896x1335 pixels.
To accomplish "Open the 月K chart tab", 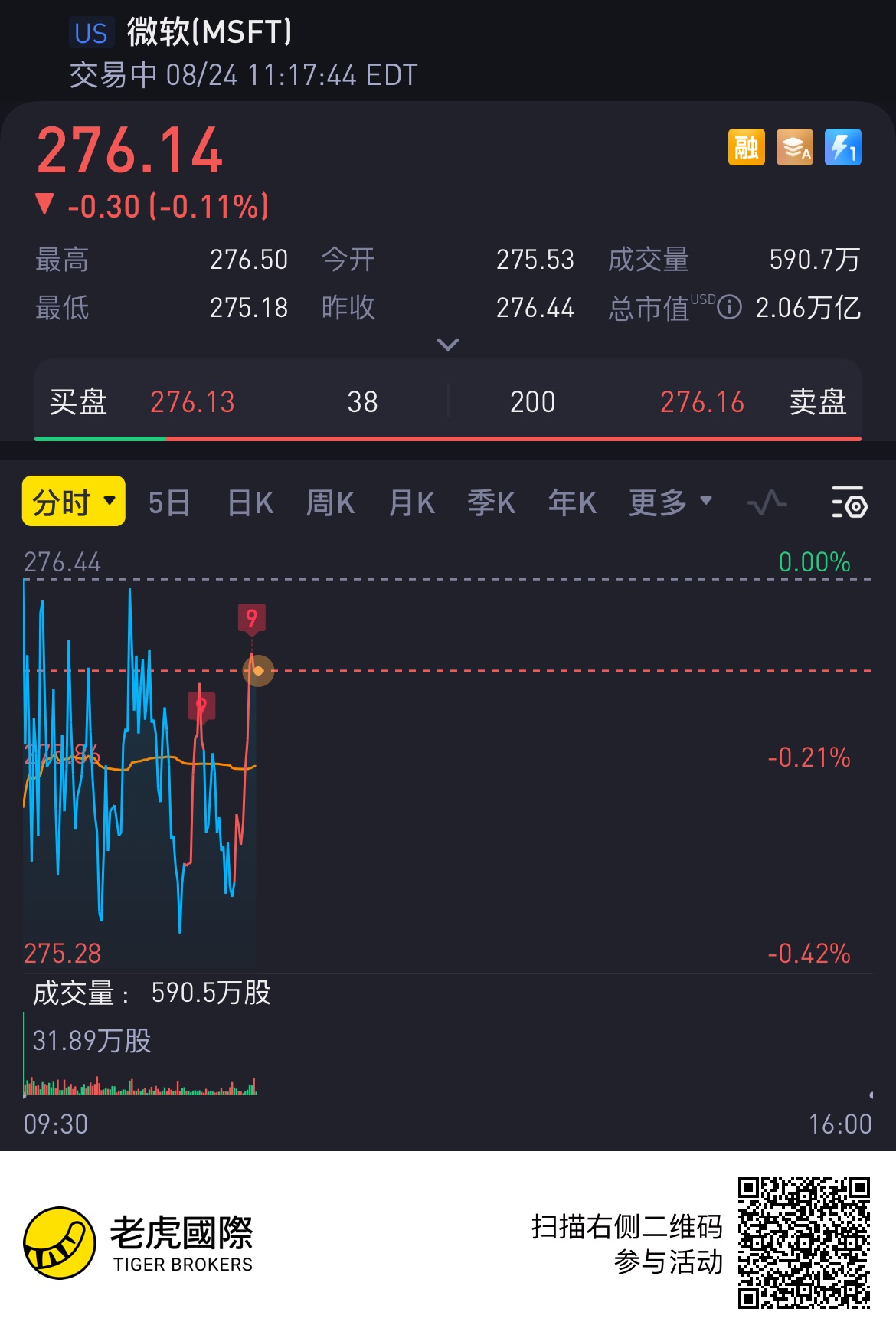I will (412, 503).
